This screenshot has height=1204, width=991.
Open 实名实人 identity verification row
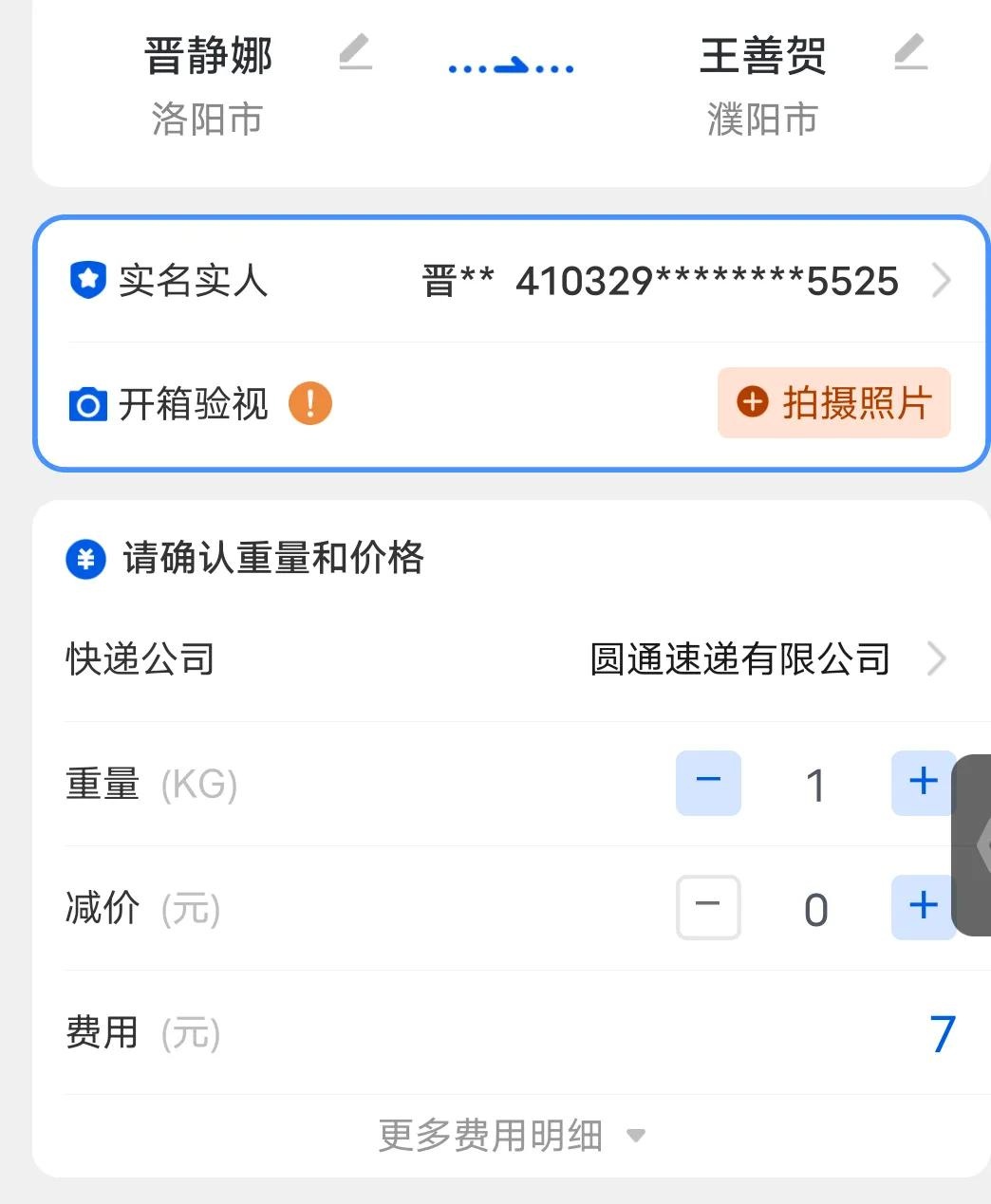click(513, 281)
